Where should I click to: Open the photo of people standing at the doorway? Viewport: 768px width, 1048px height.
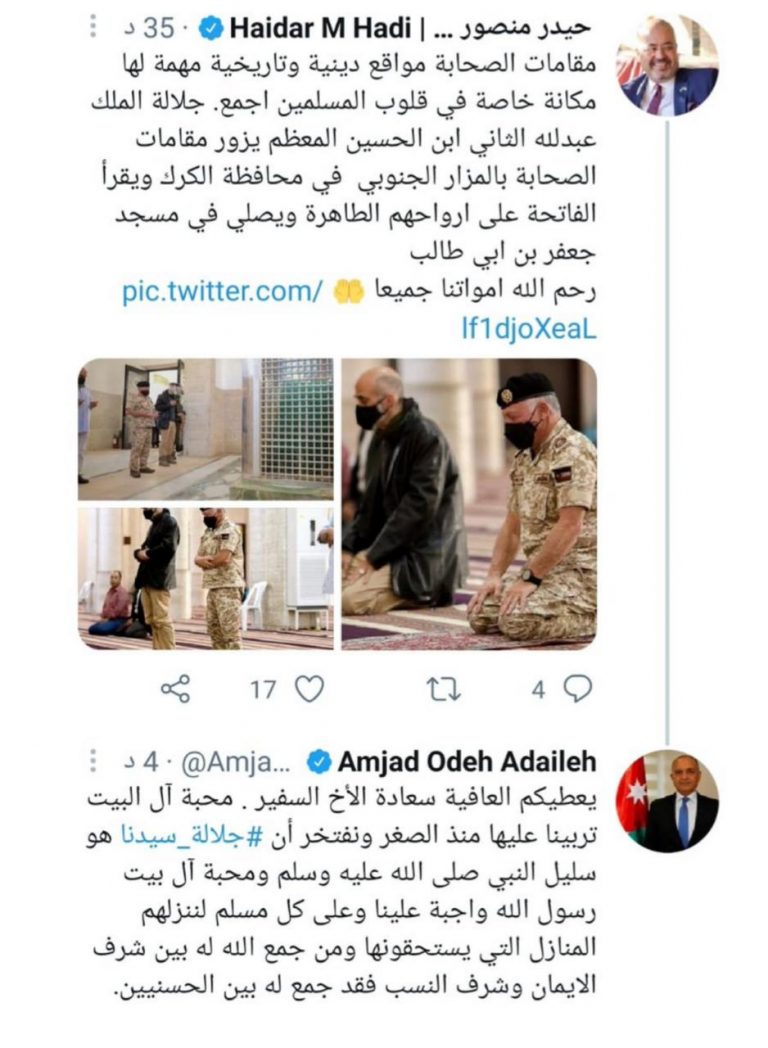pyautogui.click(x=206, y=429)
